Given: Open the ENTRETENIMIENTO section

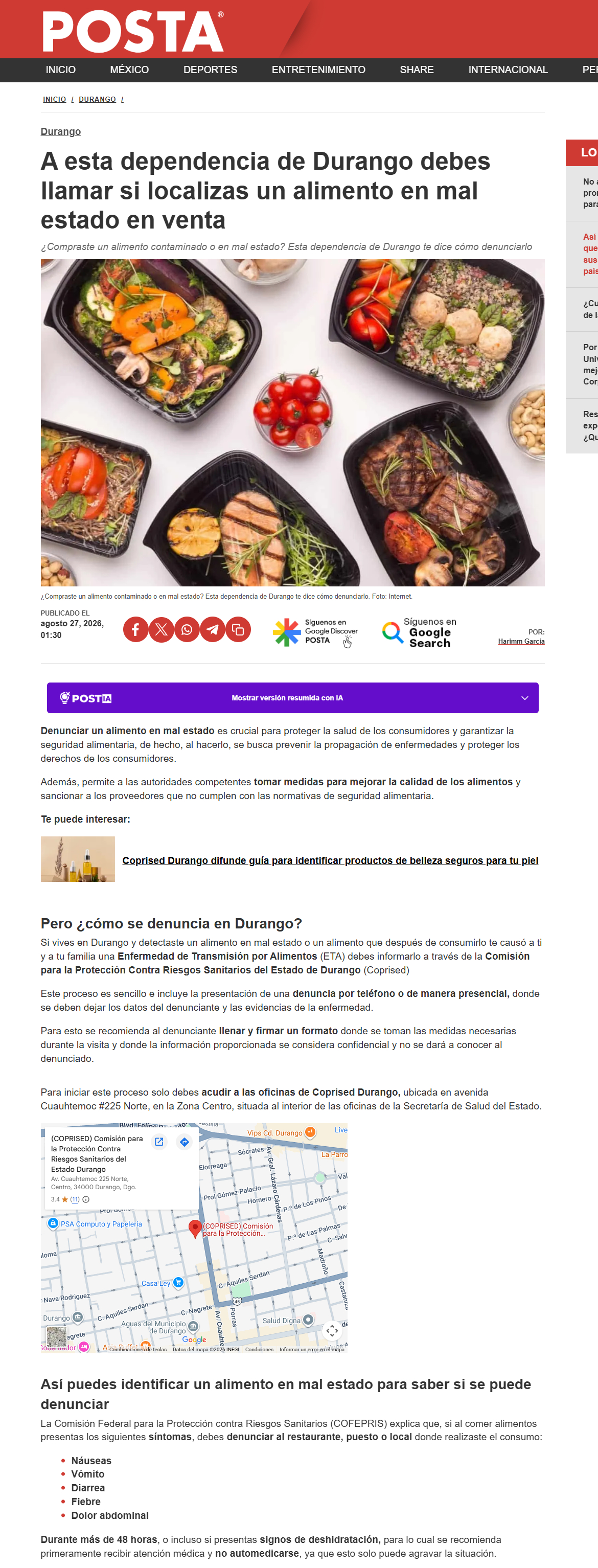Looking at the screenshot, I should 318,70.
